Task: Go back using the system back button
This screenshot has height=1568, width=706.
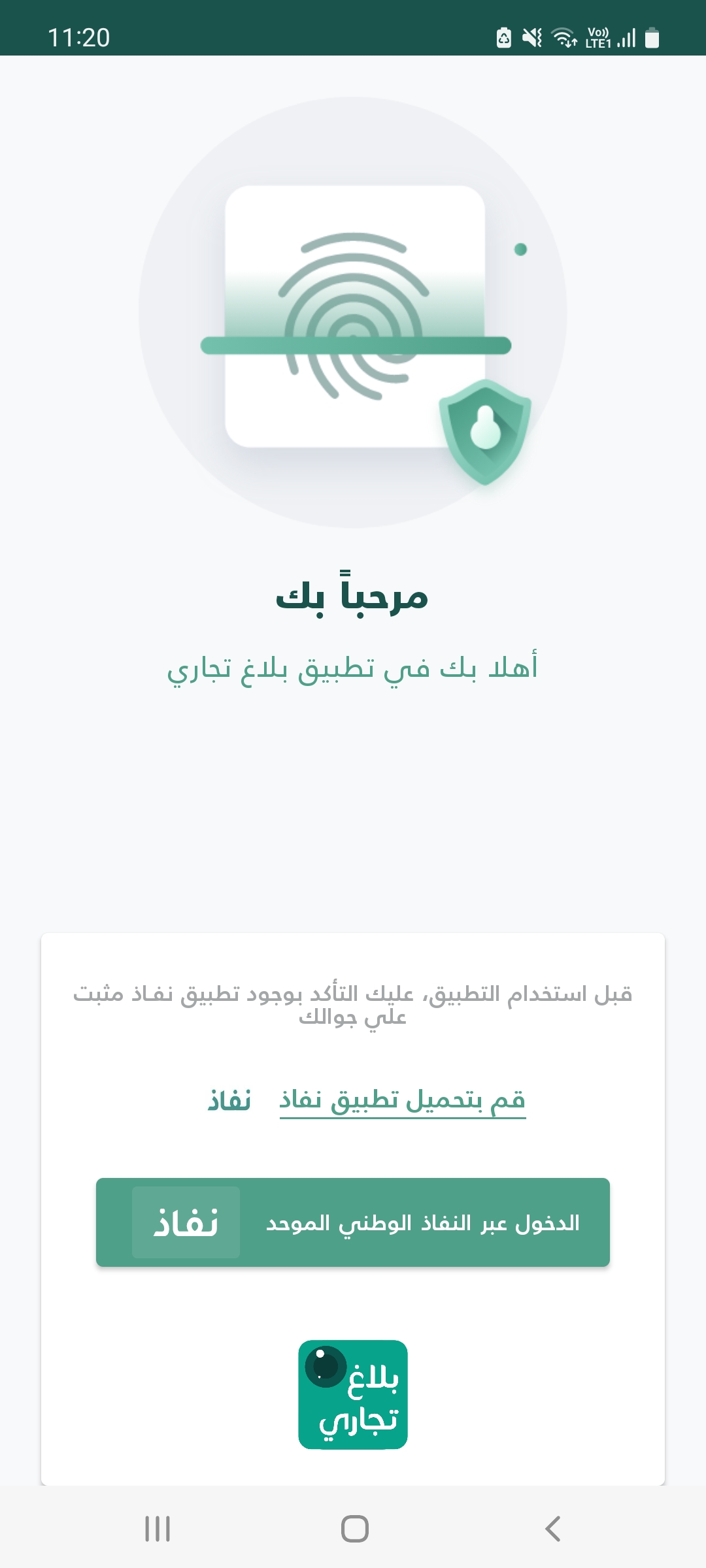Action: pos(552,1529)
